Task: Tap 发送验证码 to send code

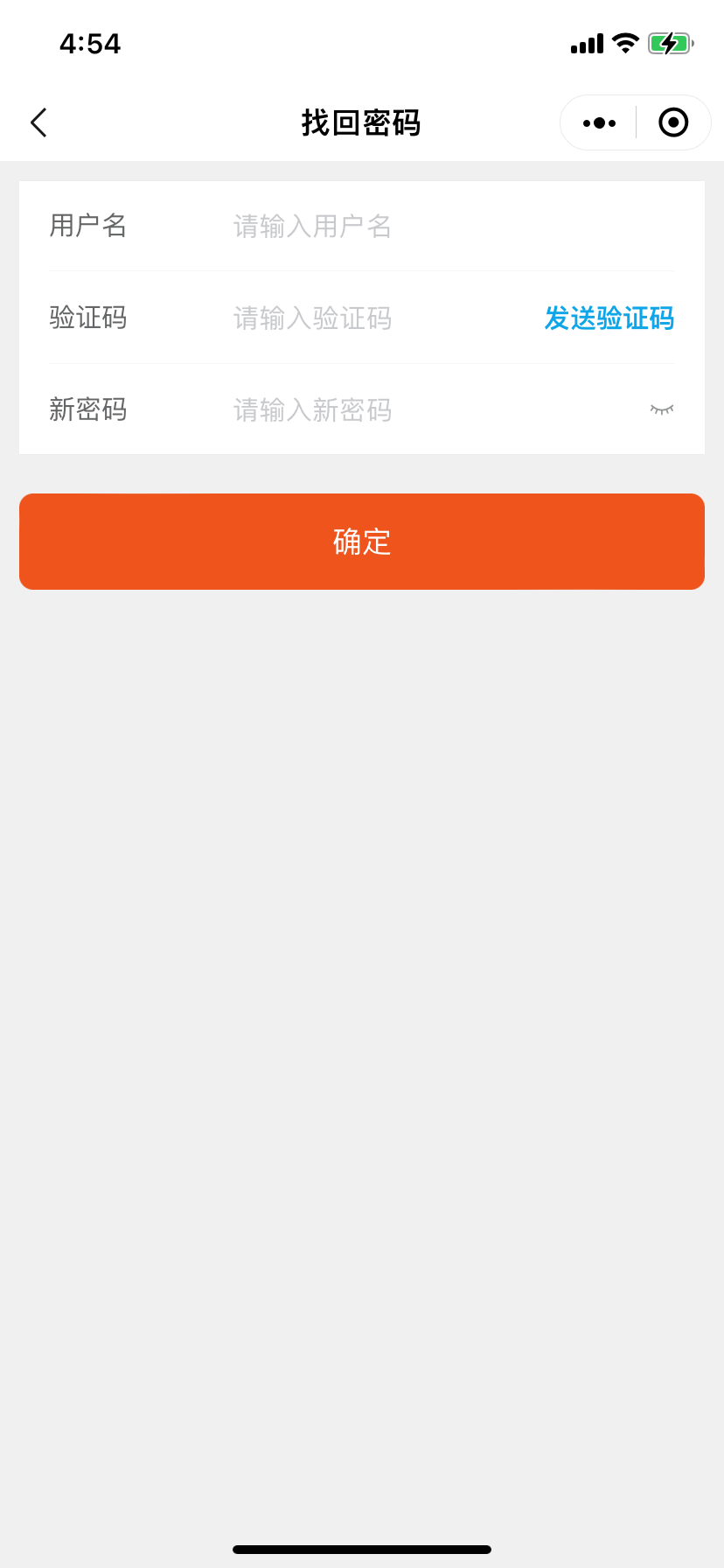Action: point(609,318)
